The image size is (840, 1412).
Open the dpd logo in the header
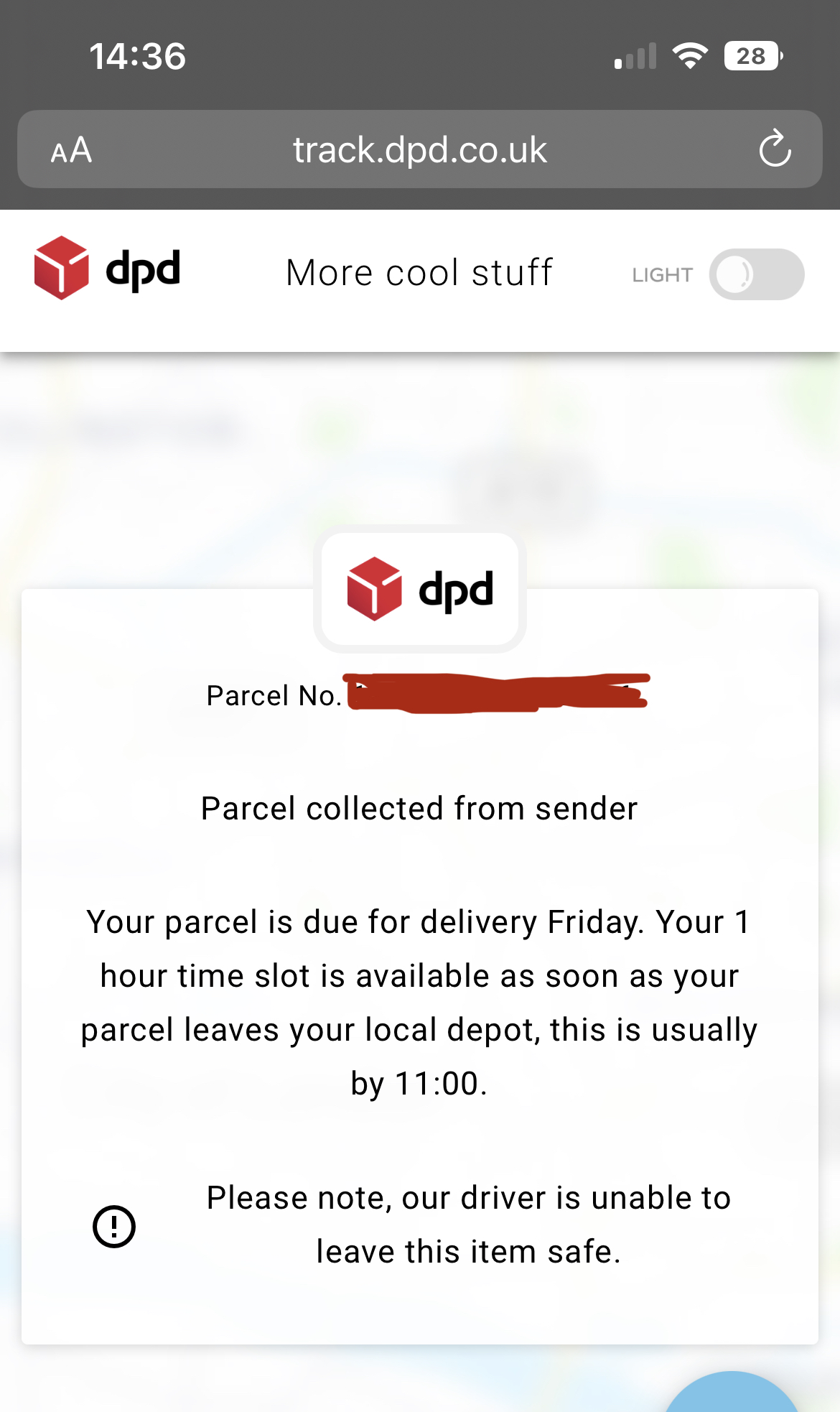pos(108,269)
